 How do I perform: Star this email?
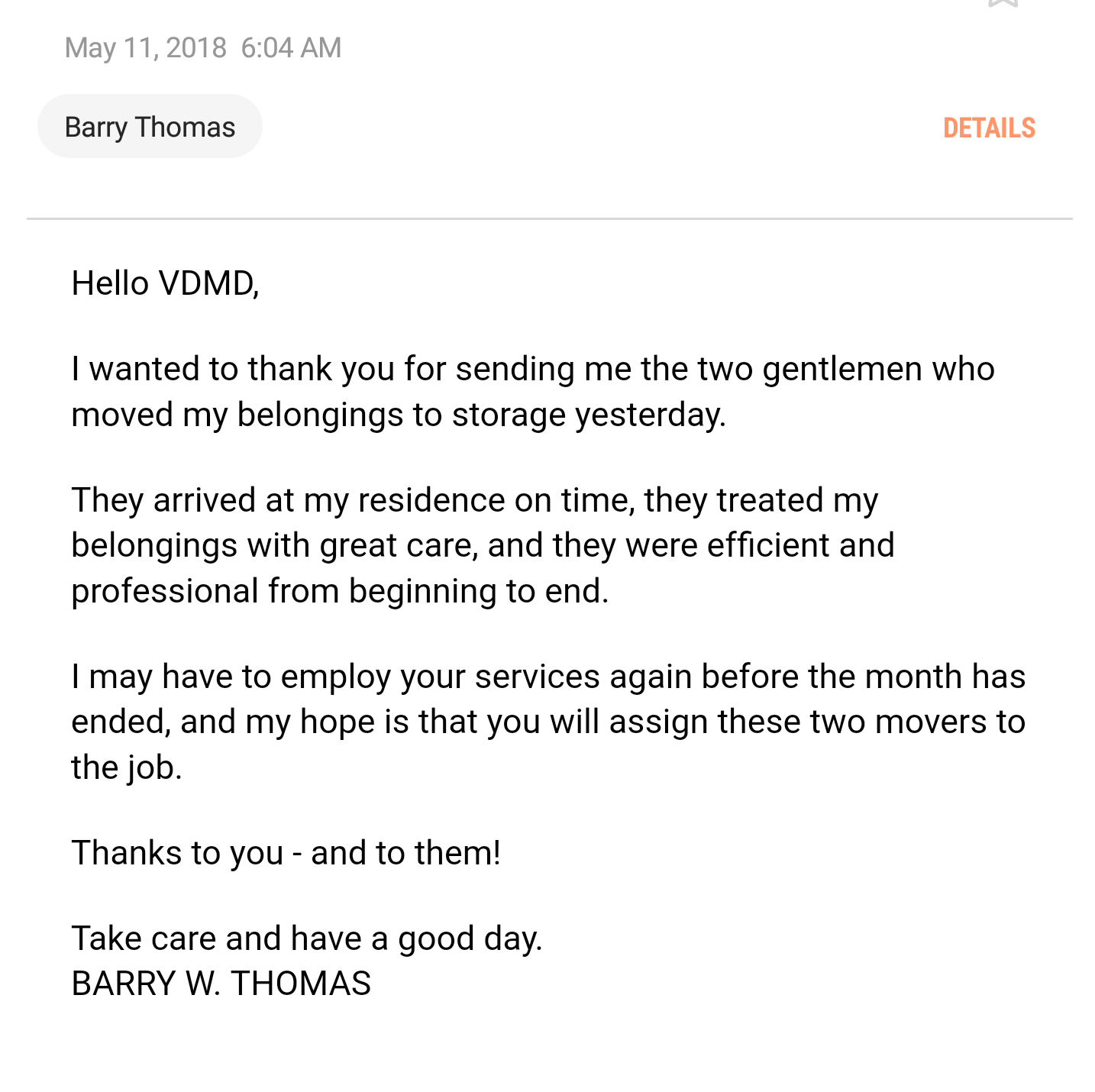(x=1003, y=3)
